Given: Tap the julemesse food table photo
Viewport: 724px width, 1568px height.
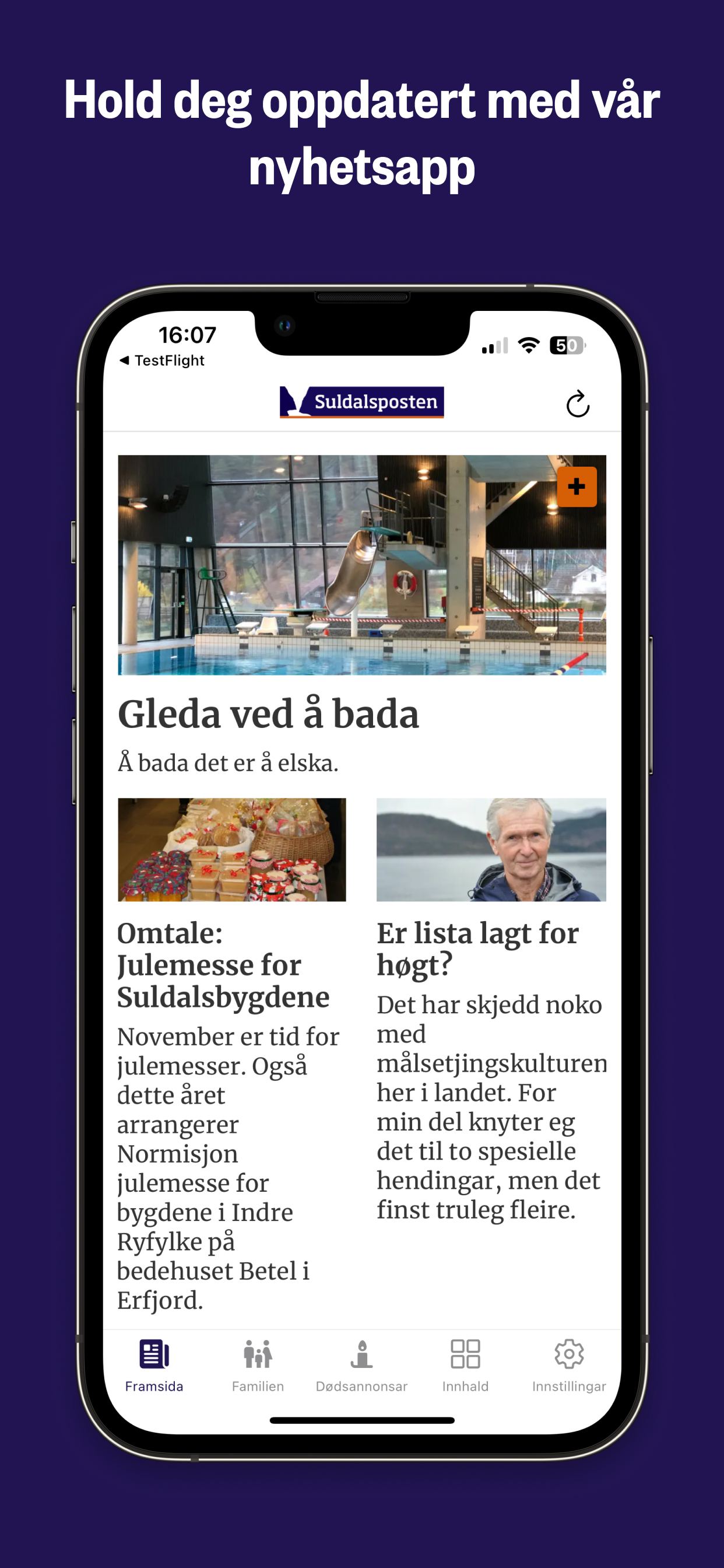Looking at the screenshot, I should click(x=232, y=849).
